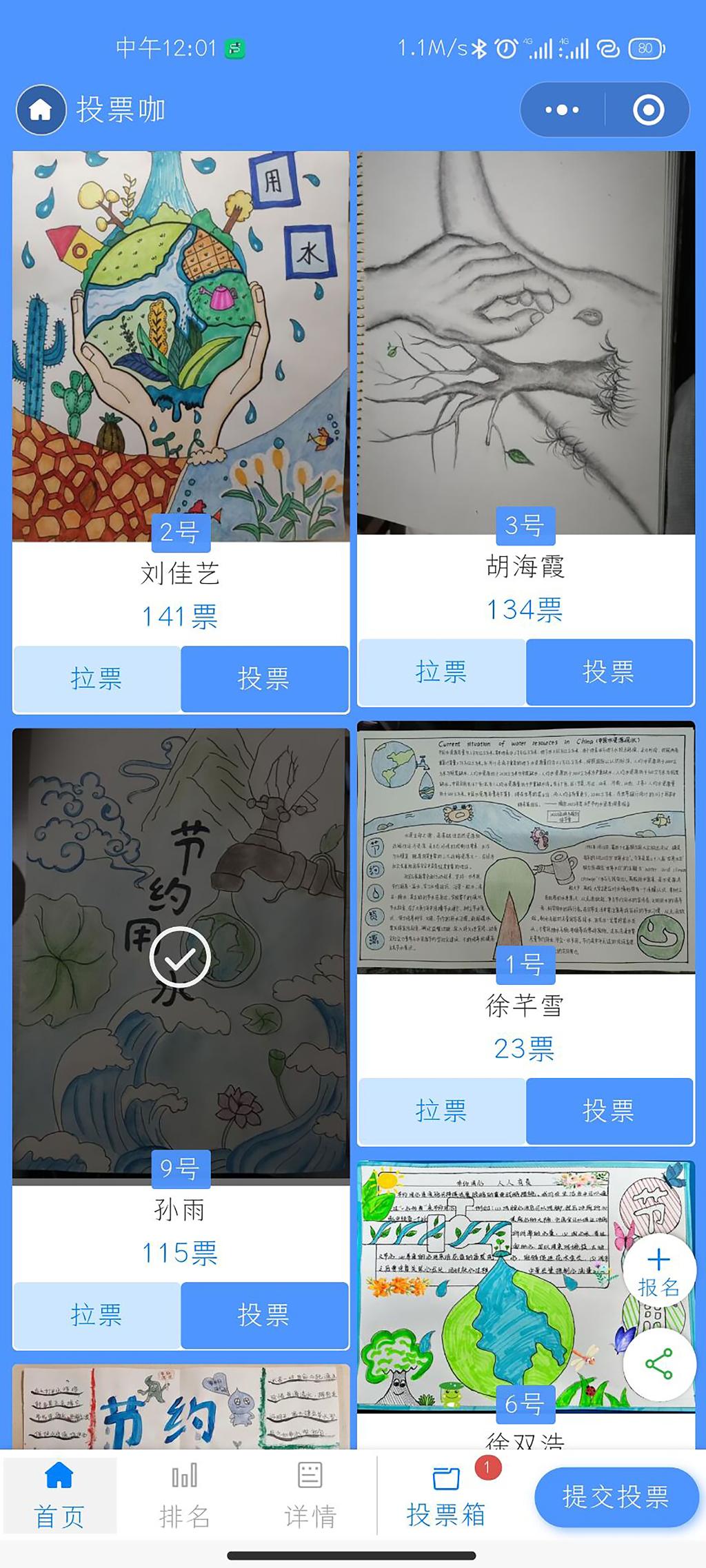Close the mini program with the circle icon
The width and height of the screenshot is (706, 1568).
pyautogui.click(x=648, y=110)
